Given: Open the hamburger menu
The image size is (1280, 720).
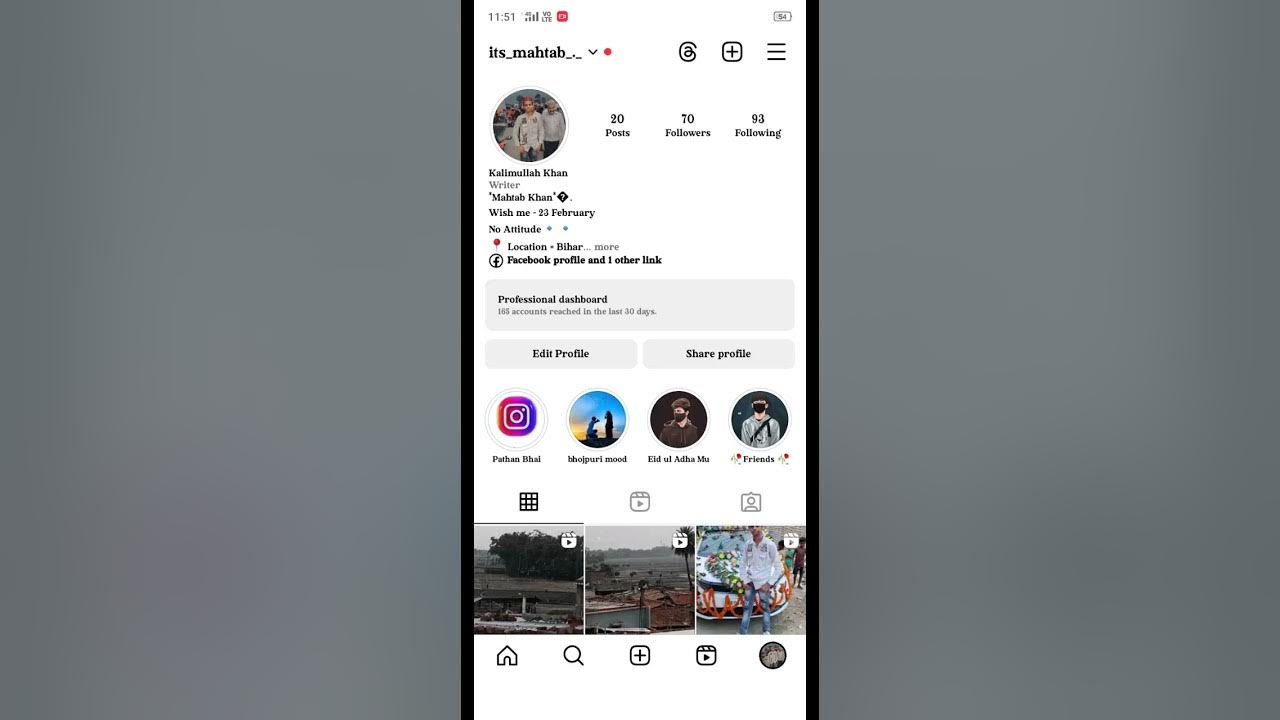Looking at the screenshot, I should (x=776, y=52).
